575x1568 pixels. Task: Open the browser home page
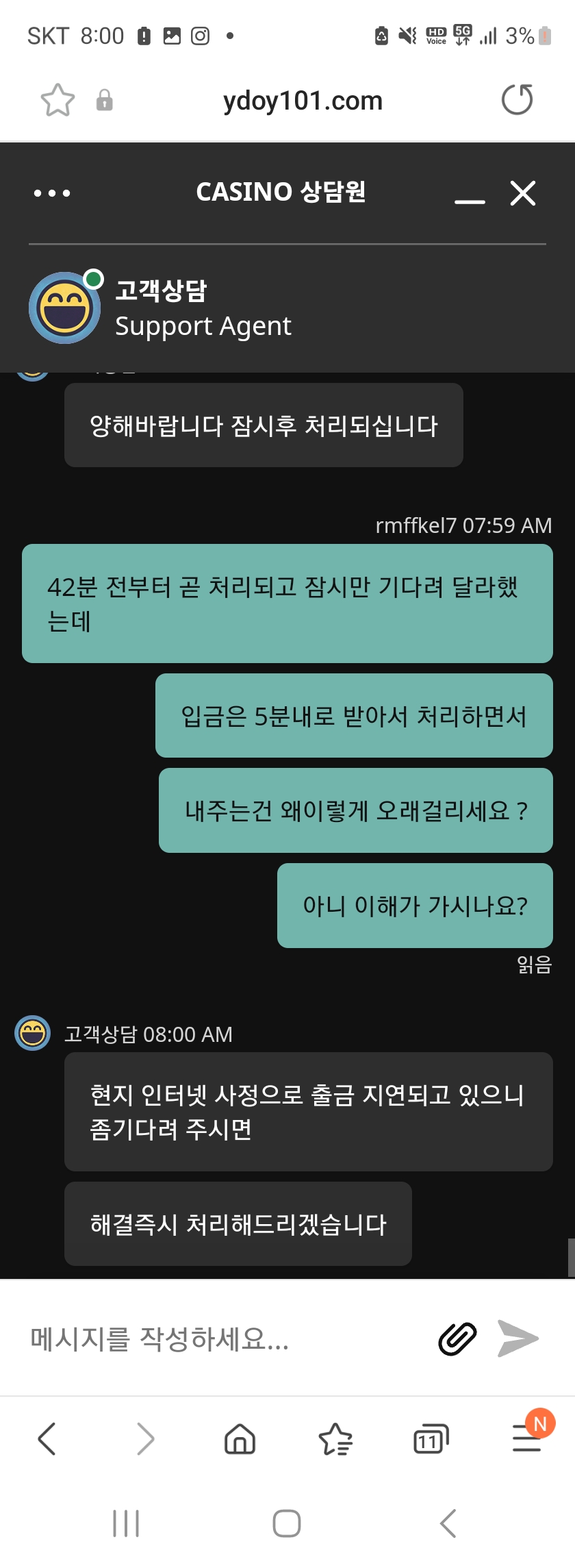pyautogui.click(x=240, y=1438)
